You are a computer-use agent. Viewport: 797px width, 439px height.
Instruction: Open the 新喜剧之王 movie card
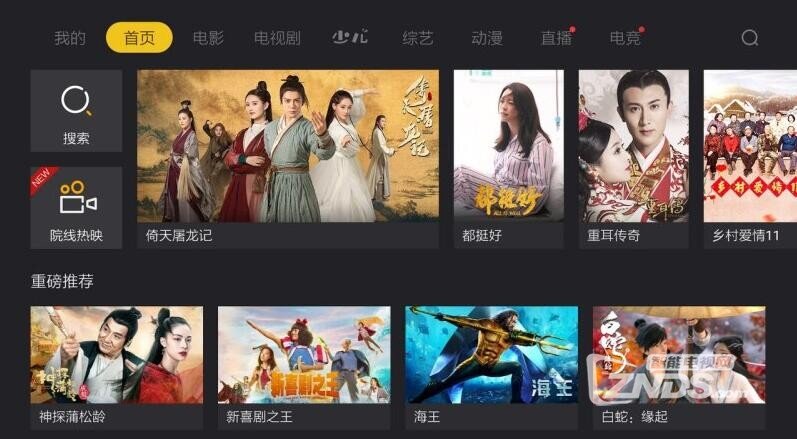coord(304,367)
